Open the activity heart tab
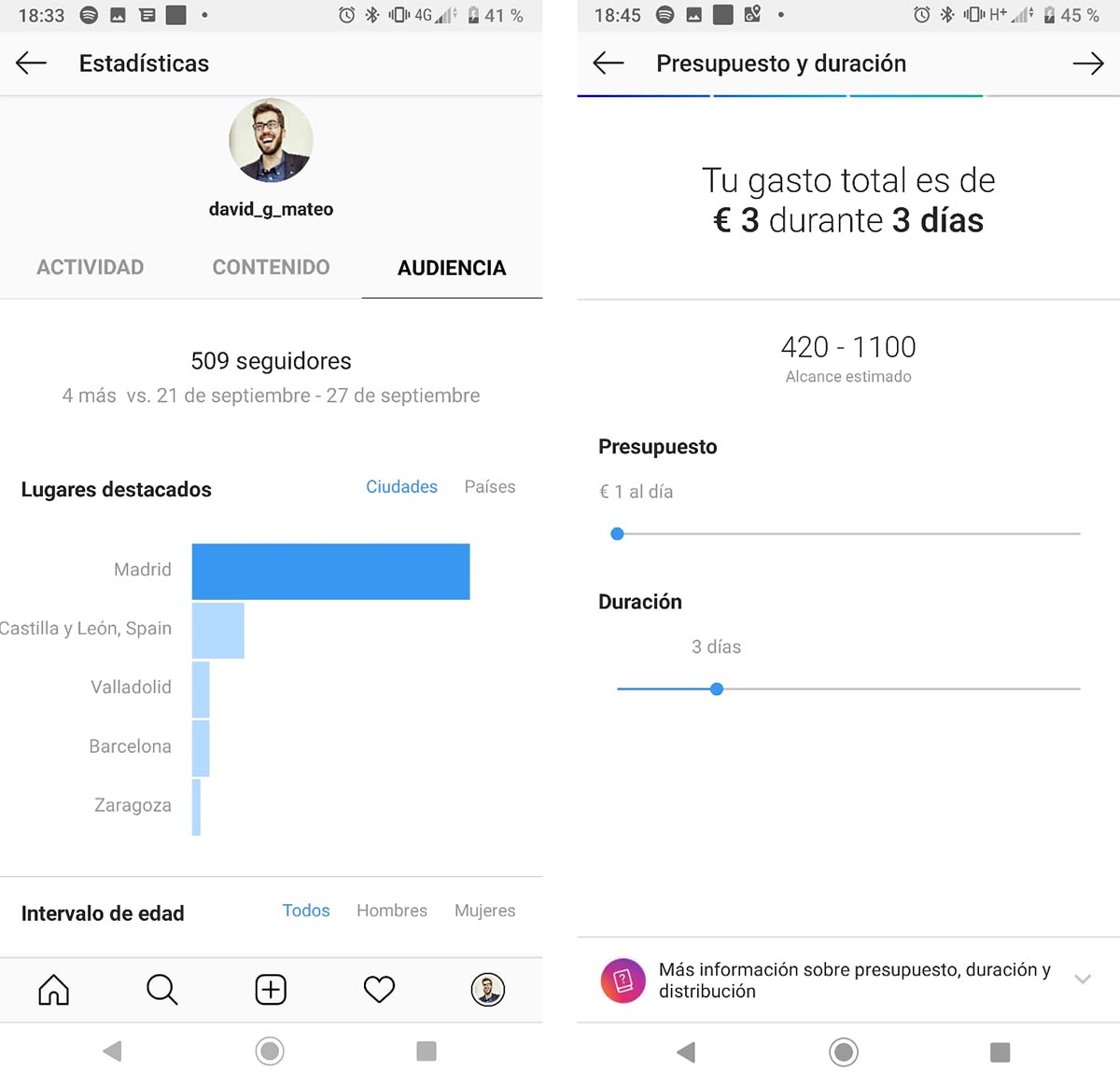This screenshot has width=1120, height=1085. tap(379, 989)
